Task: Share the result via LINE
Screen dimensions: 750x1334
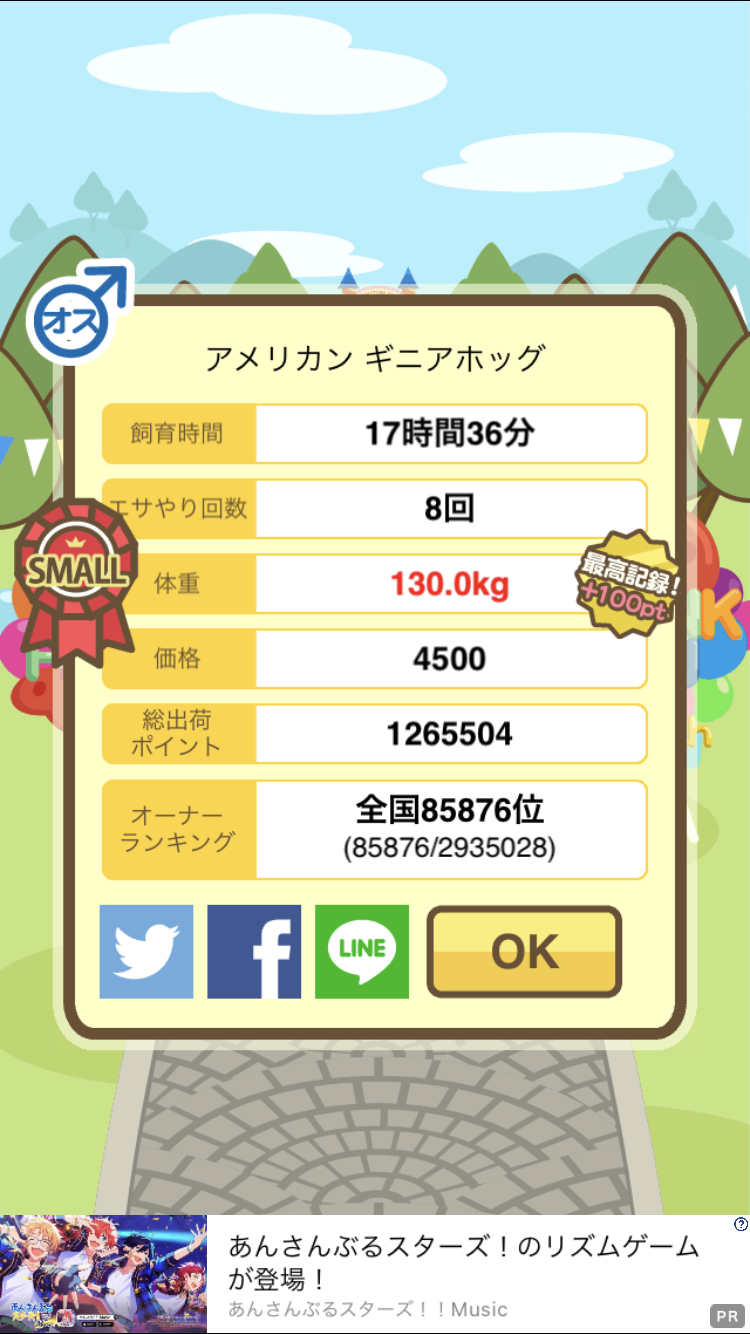Action: tap(362, 951)
